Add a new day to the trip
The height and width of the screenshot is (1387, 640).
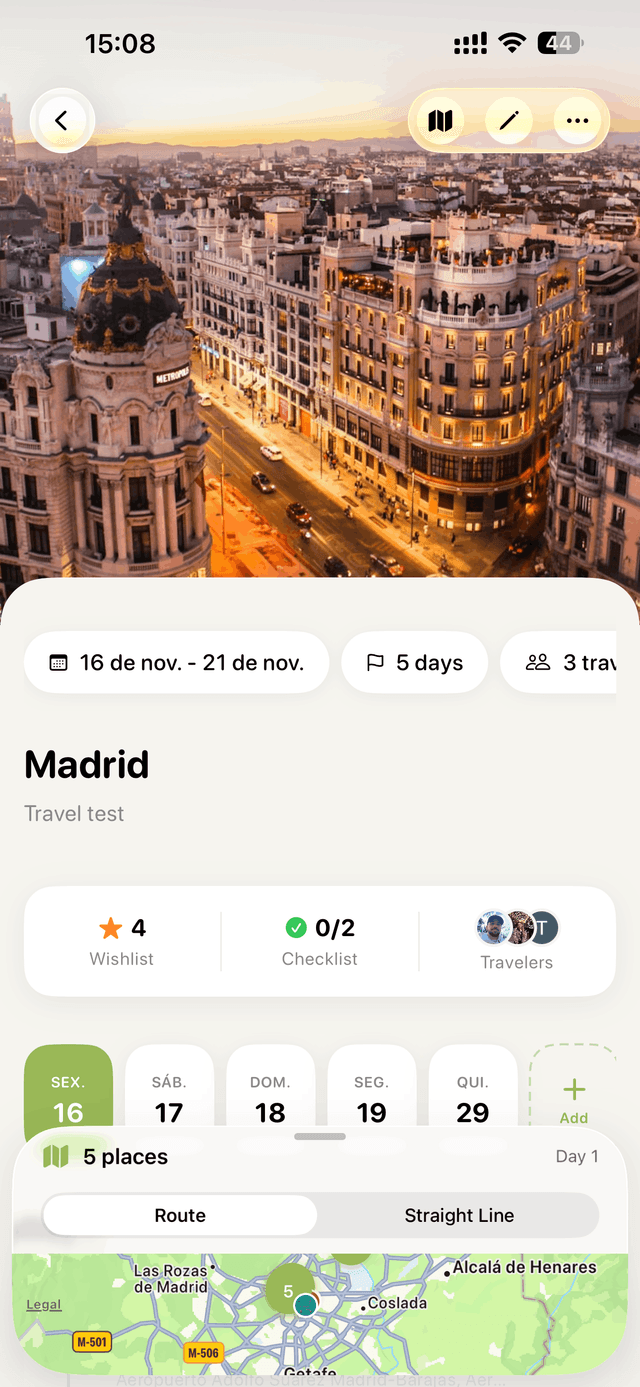tap(573, 1098)
